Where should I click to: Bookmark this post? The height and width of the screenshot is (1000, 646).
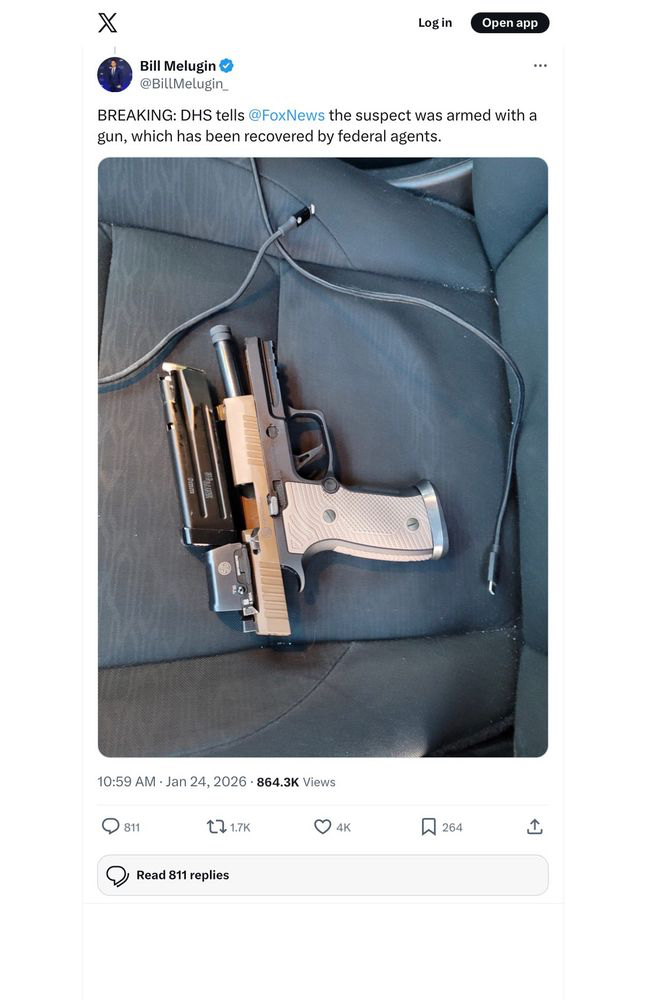(429, 827)
